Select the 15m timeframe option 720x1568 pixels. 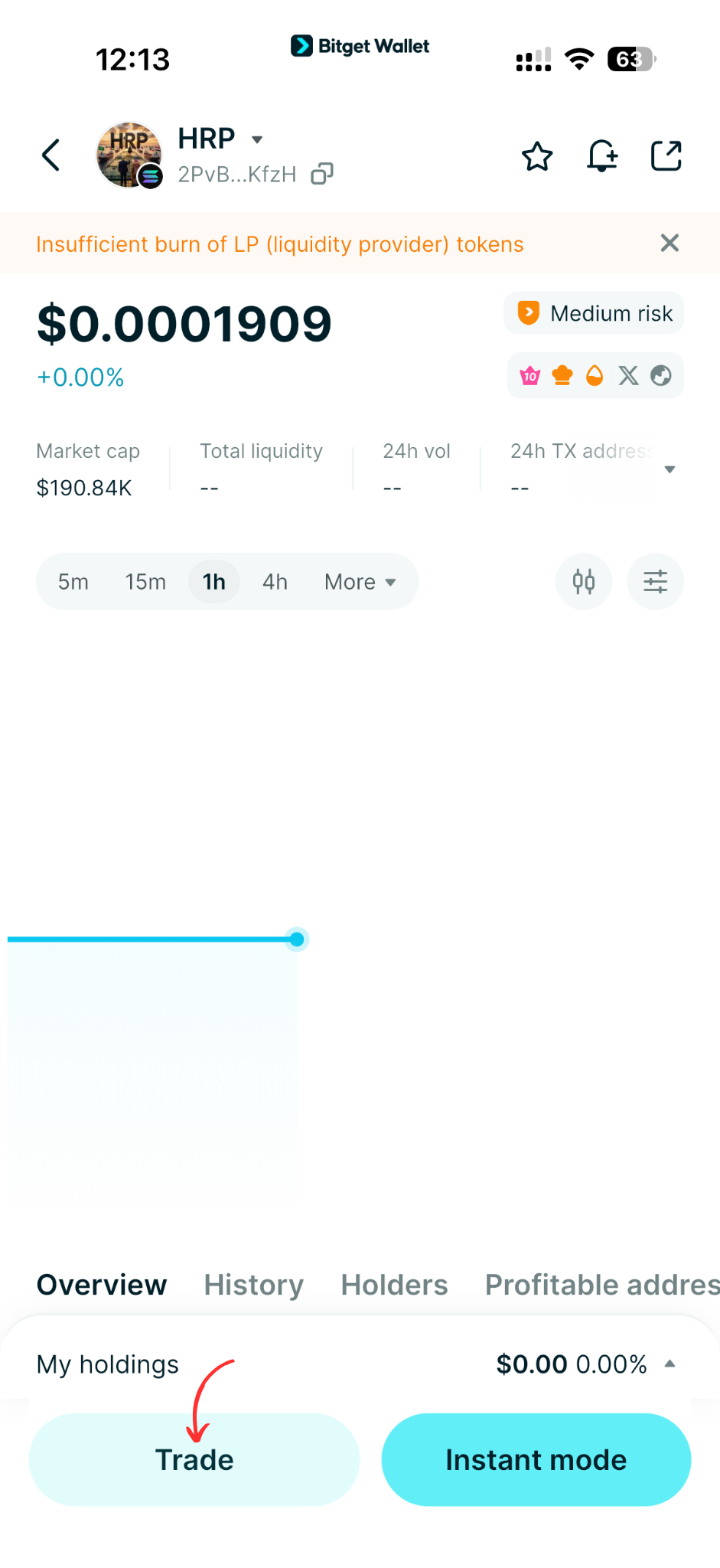[145, 581]
